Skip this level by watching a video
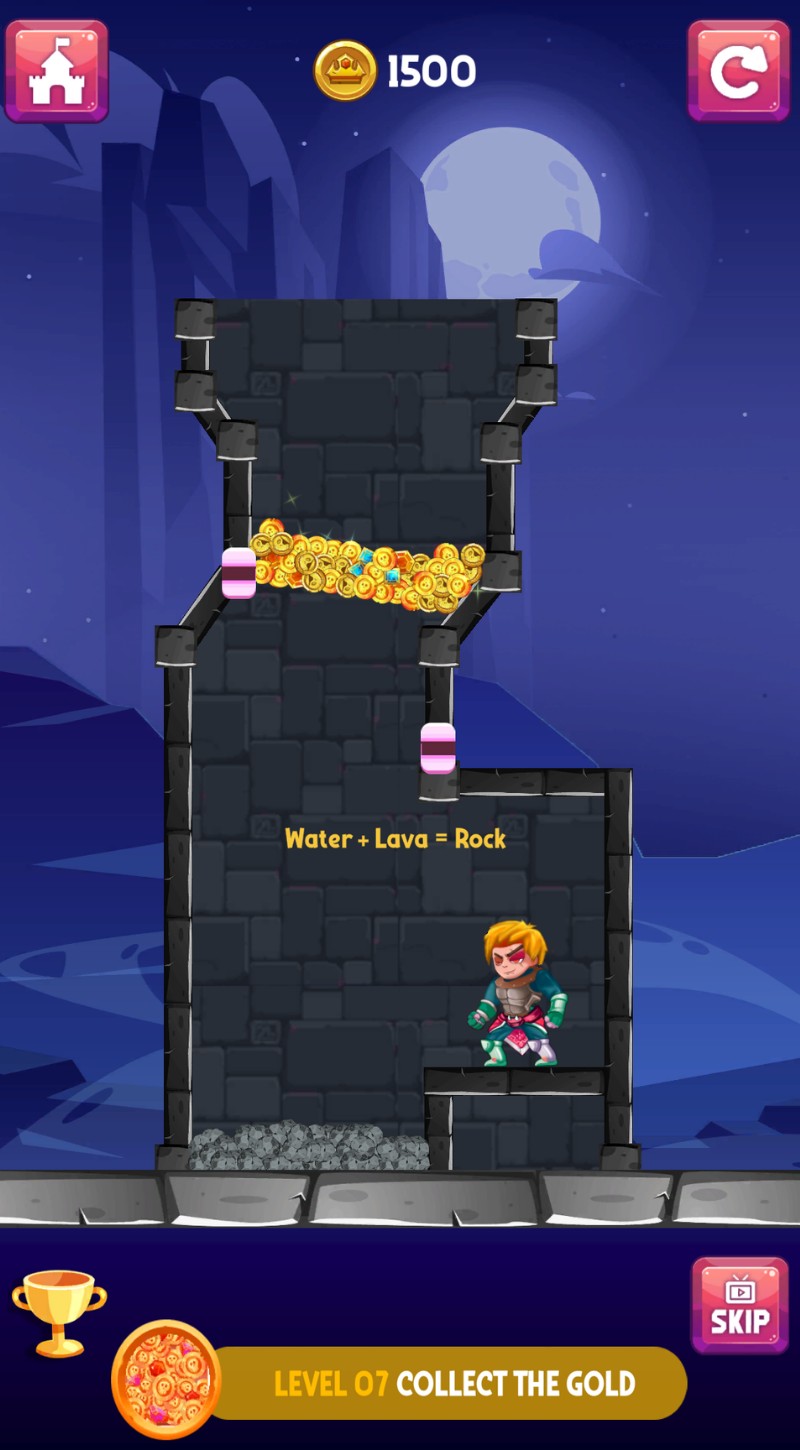This screenshot has height=1450, width=800. pos(739,1305)
